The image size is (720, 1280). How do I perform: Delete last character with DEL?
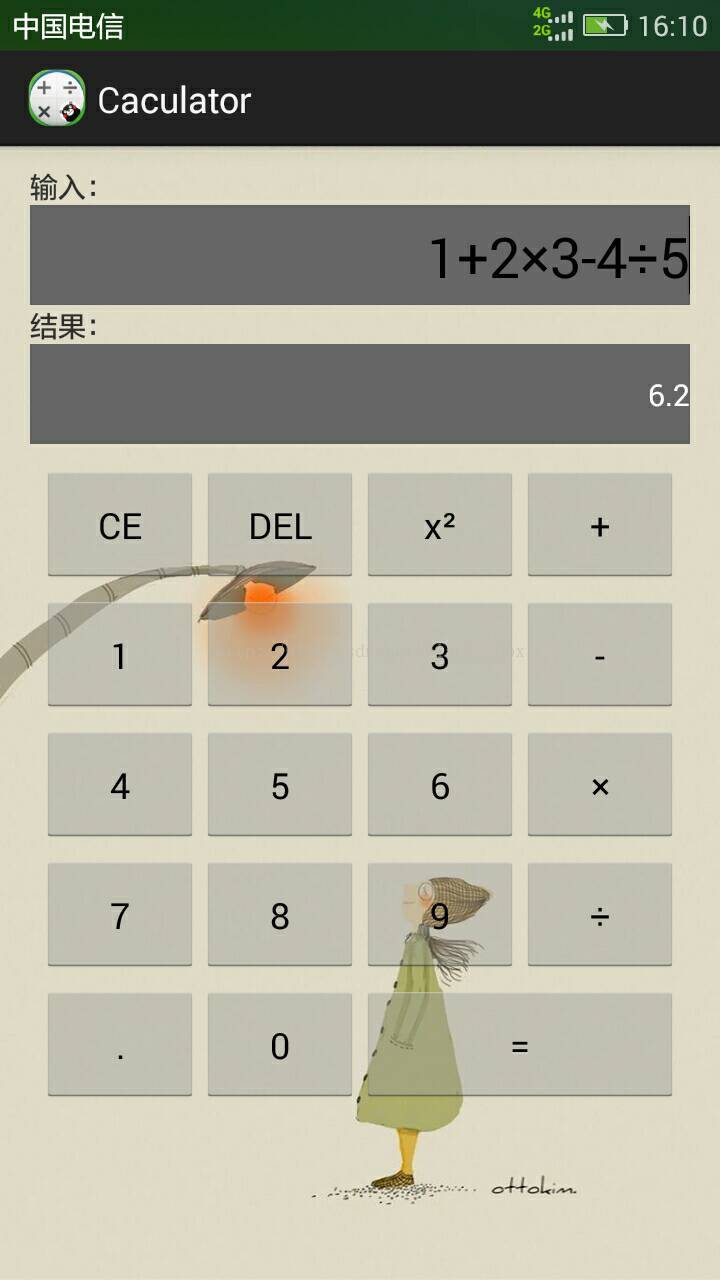point(280,525)
